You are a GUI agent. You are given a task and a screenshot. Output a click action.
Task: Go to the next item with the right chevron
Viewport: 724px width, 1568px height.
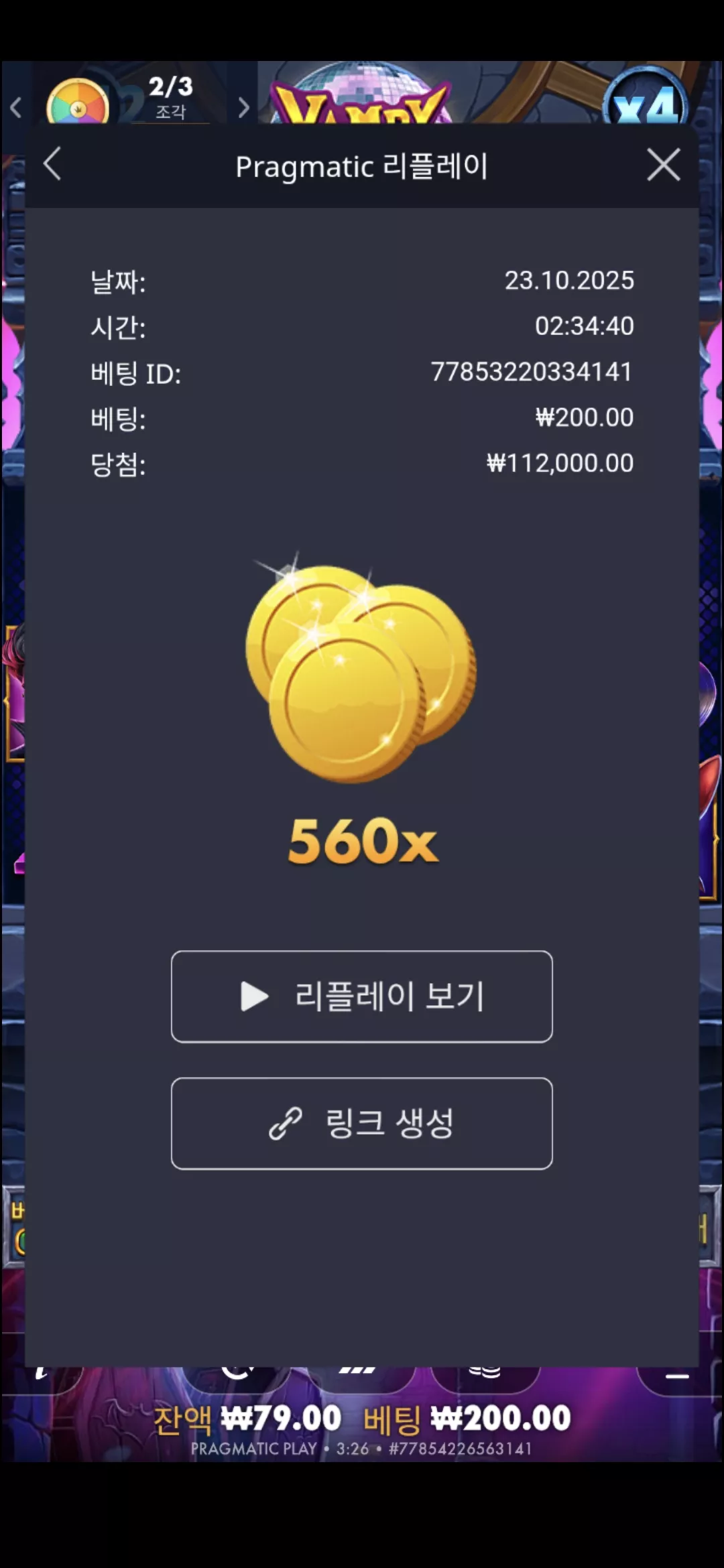244,107
